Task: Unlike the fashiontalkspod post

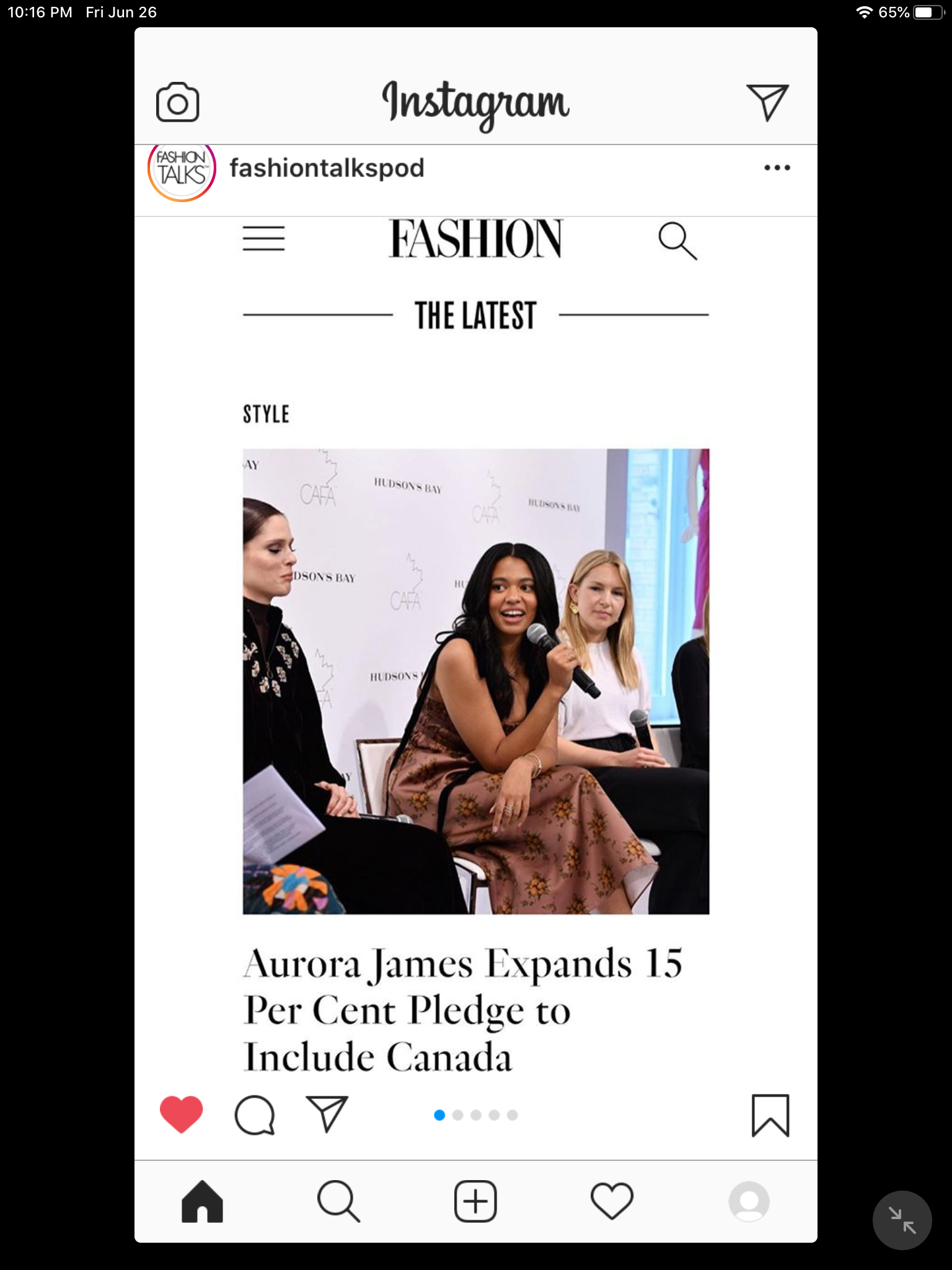Action: point(181,1114)
